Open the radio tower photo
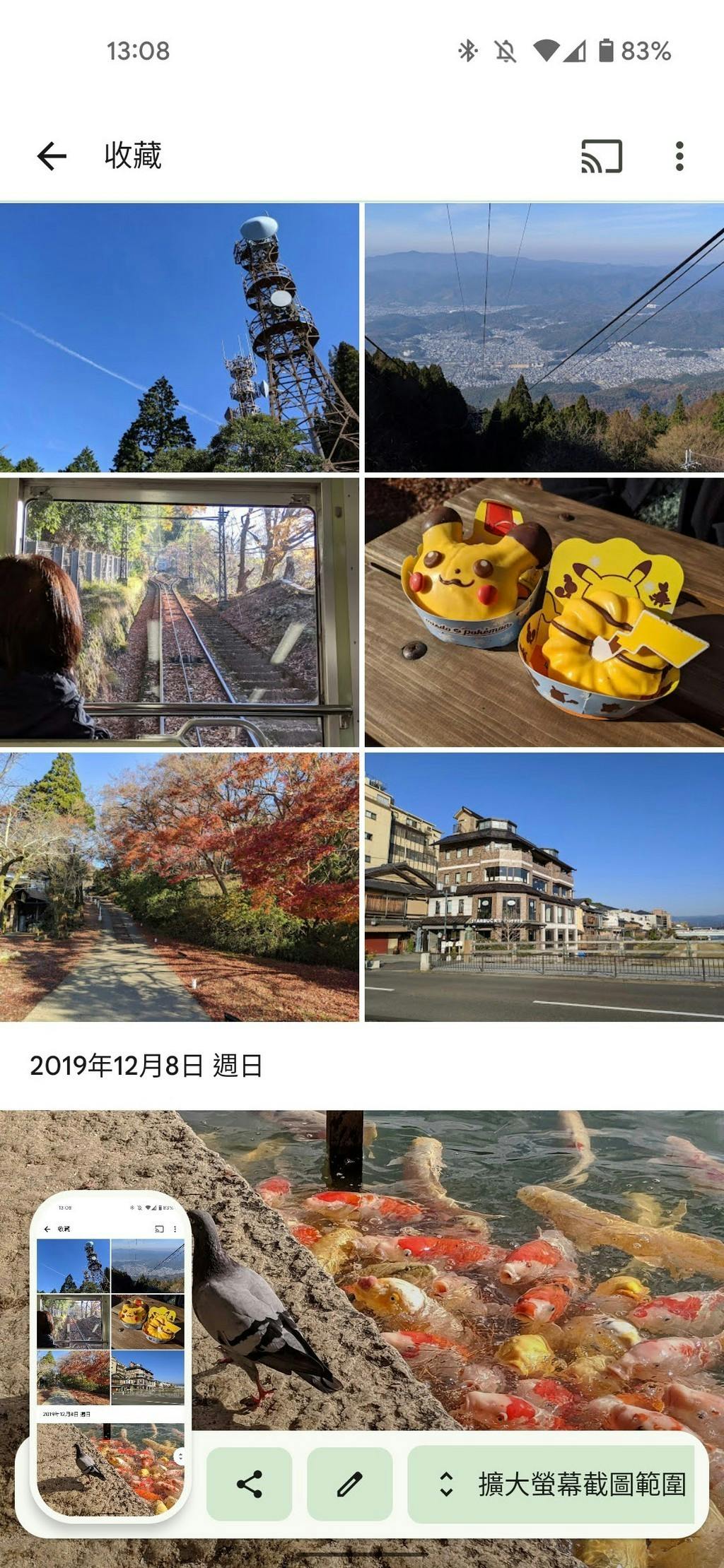This screenshot has height=1568, width=724. pos(180,337)
